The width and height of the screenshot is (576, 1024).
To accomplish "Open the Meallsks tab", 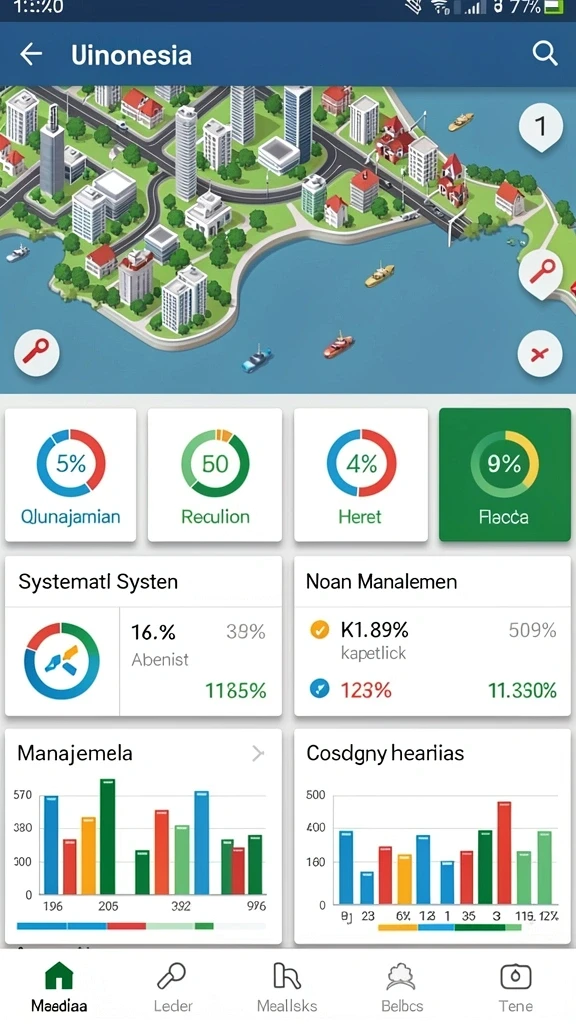I will [x=287, y=987].
